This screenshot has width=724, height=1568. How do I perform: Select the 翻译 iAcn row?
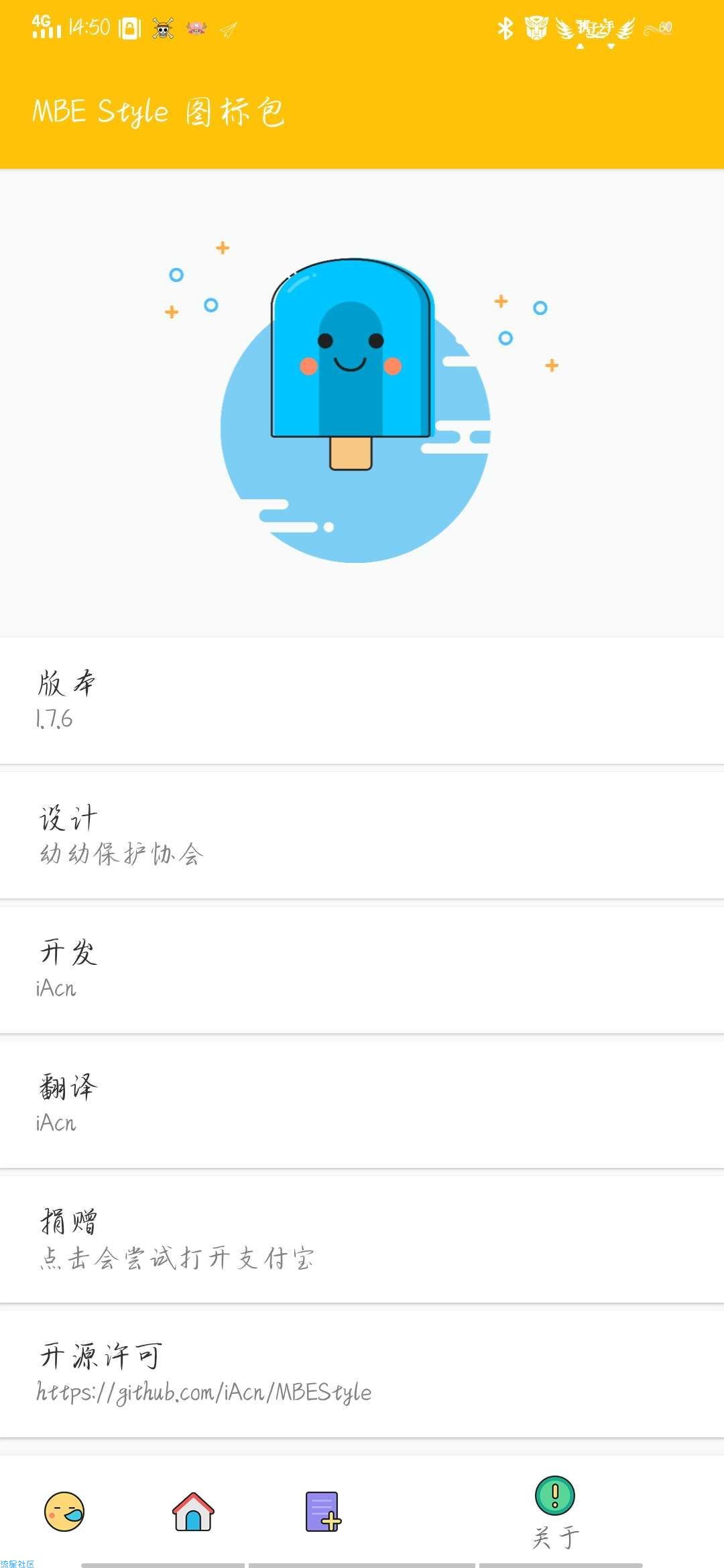[x=362, y=1104]
